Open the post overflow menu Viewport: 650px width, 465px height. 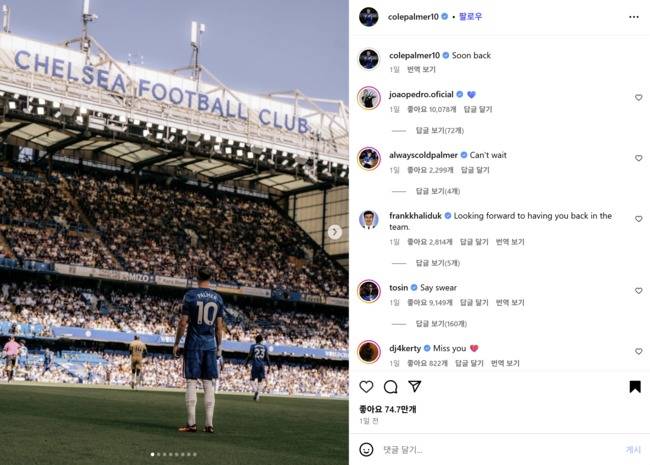click(633, 17)
